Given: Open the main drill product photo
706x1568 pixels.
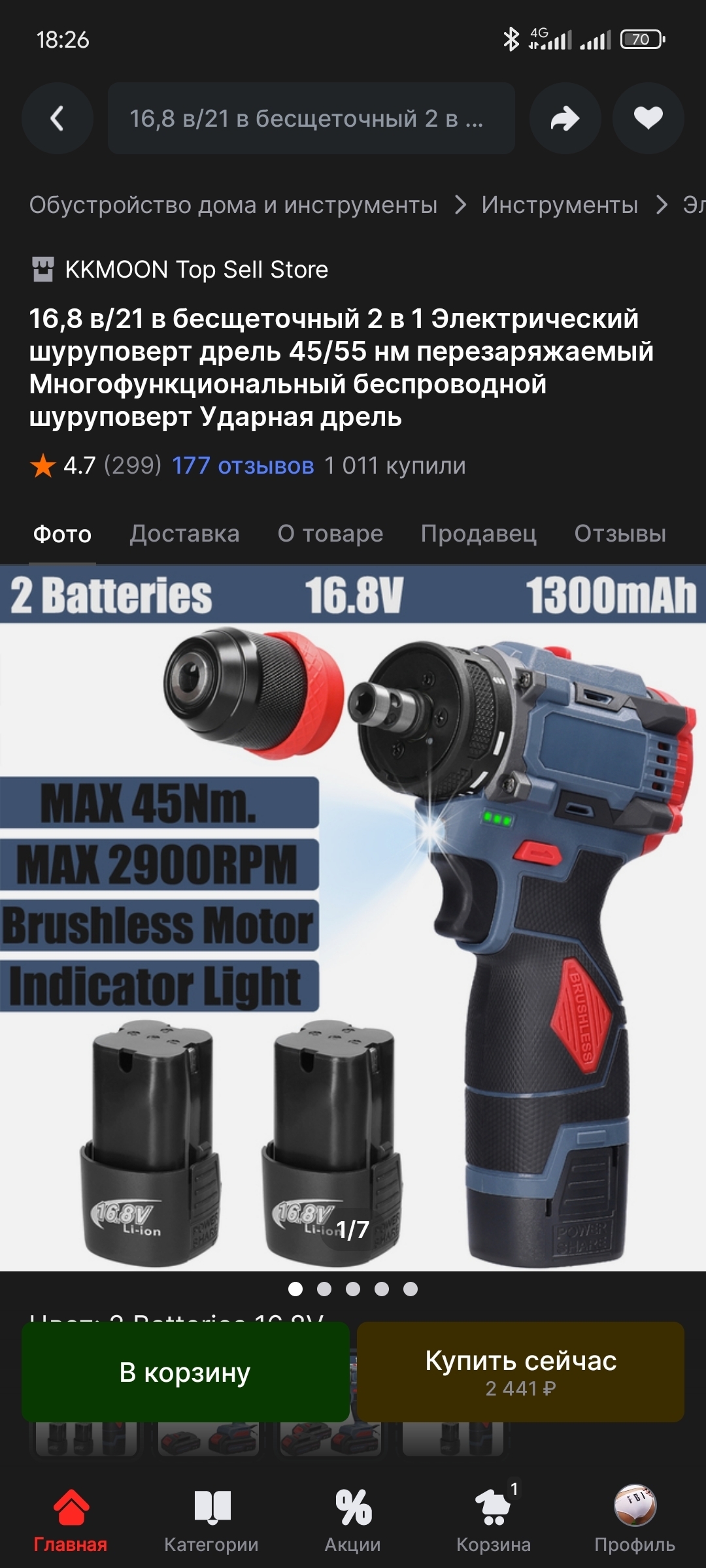Looking at the screenshot, I should [x=353, y=915].
